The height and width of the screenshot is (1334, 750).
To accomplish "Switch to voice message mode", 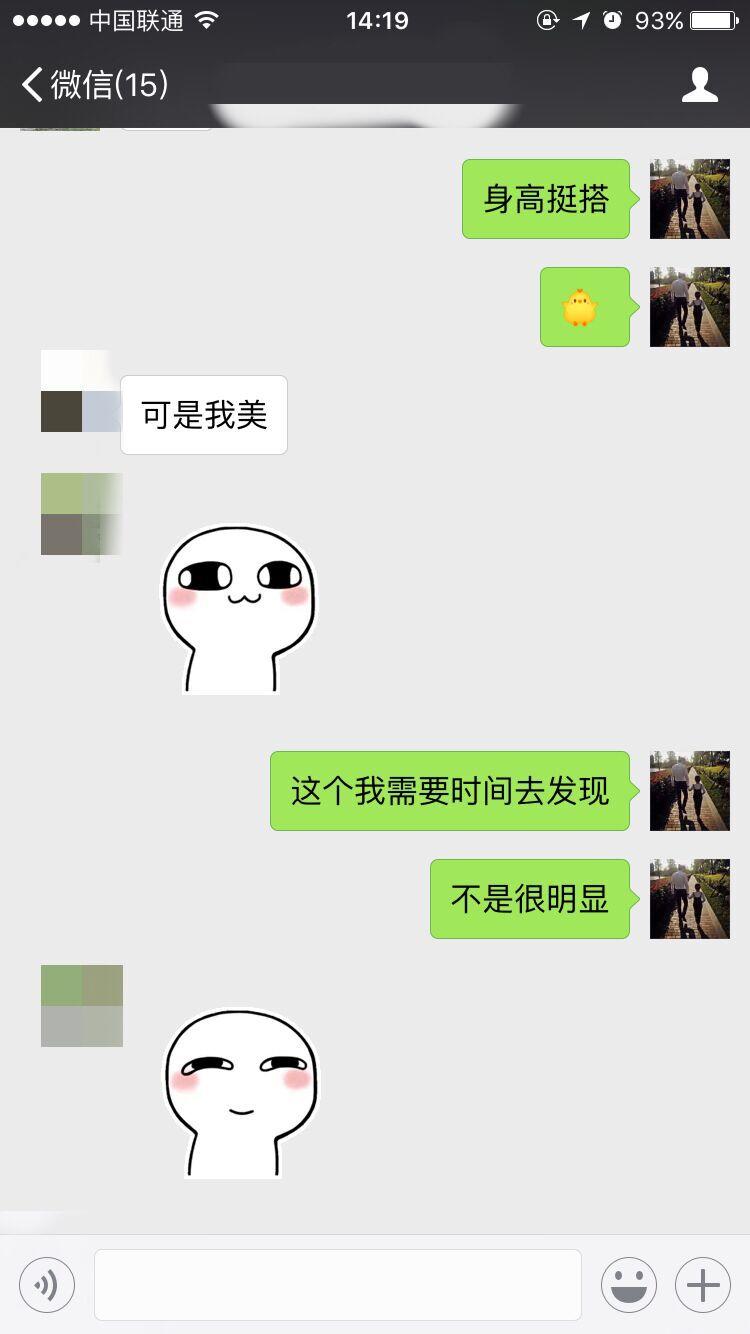I will (46, 1284).
